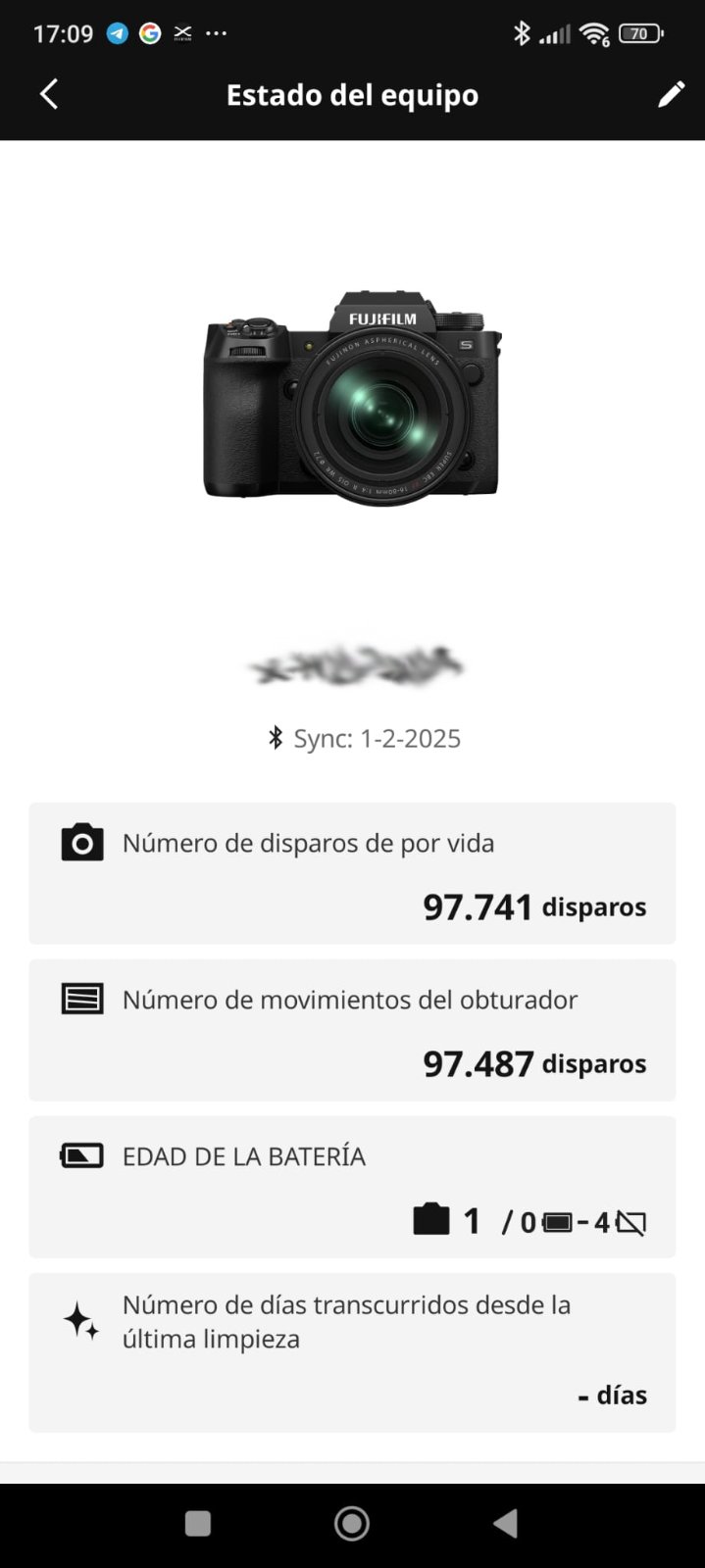This screenshot has height=1568, width=705.
Task: Open the EDAD DE LA BATERÍA row
Action: pyautogui.click(x=352, y=1187)
